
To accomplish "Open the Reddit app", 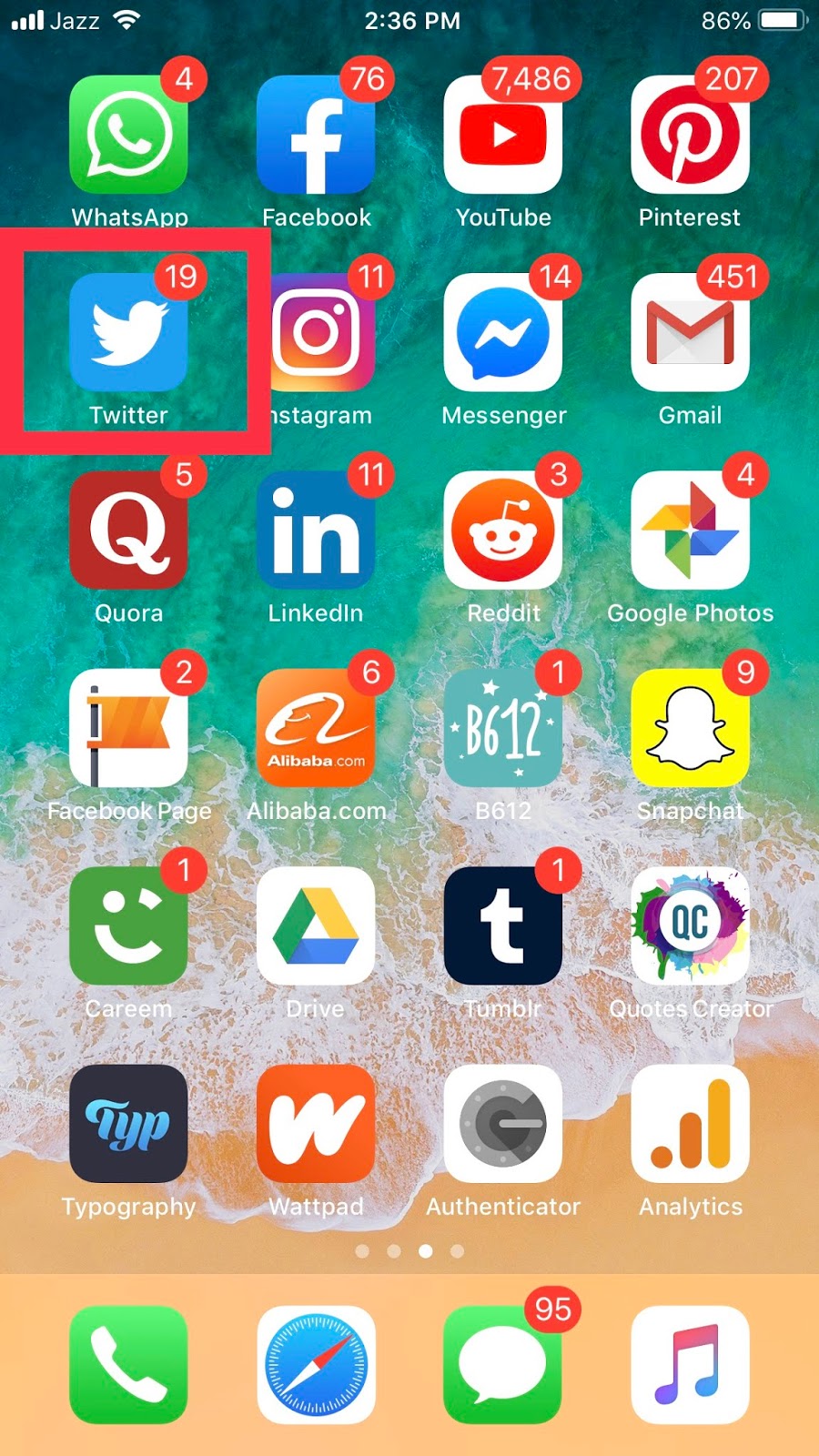I will click(503, 531).
